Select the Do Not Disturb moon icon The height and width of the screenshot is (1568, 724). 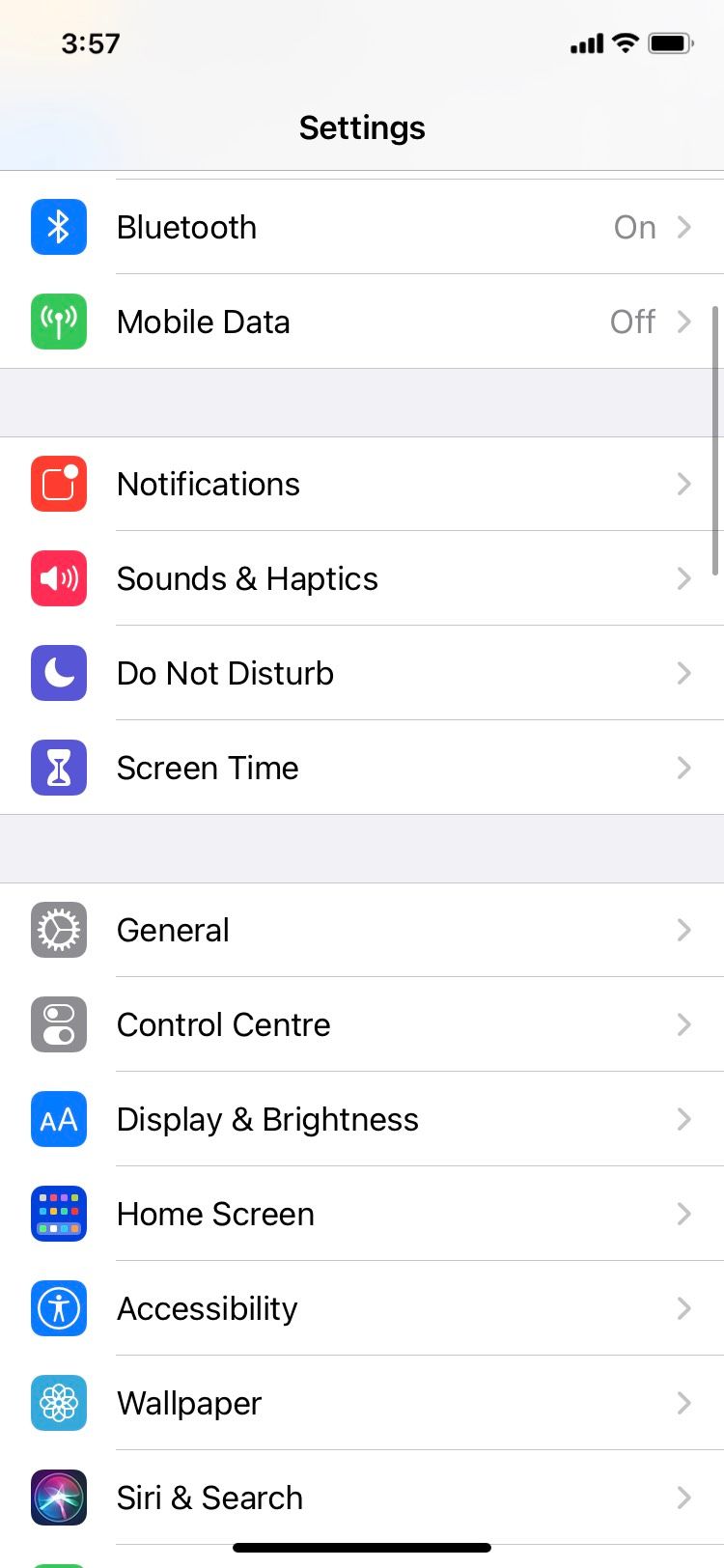[59, 673]
